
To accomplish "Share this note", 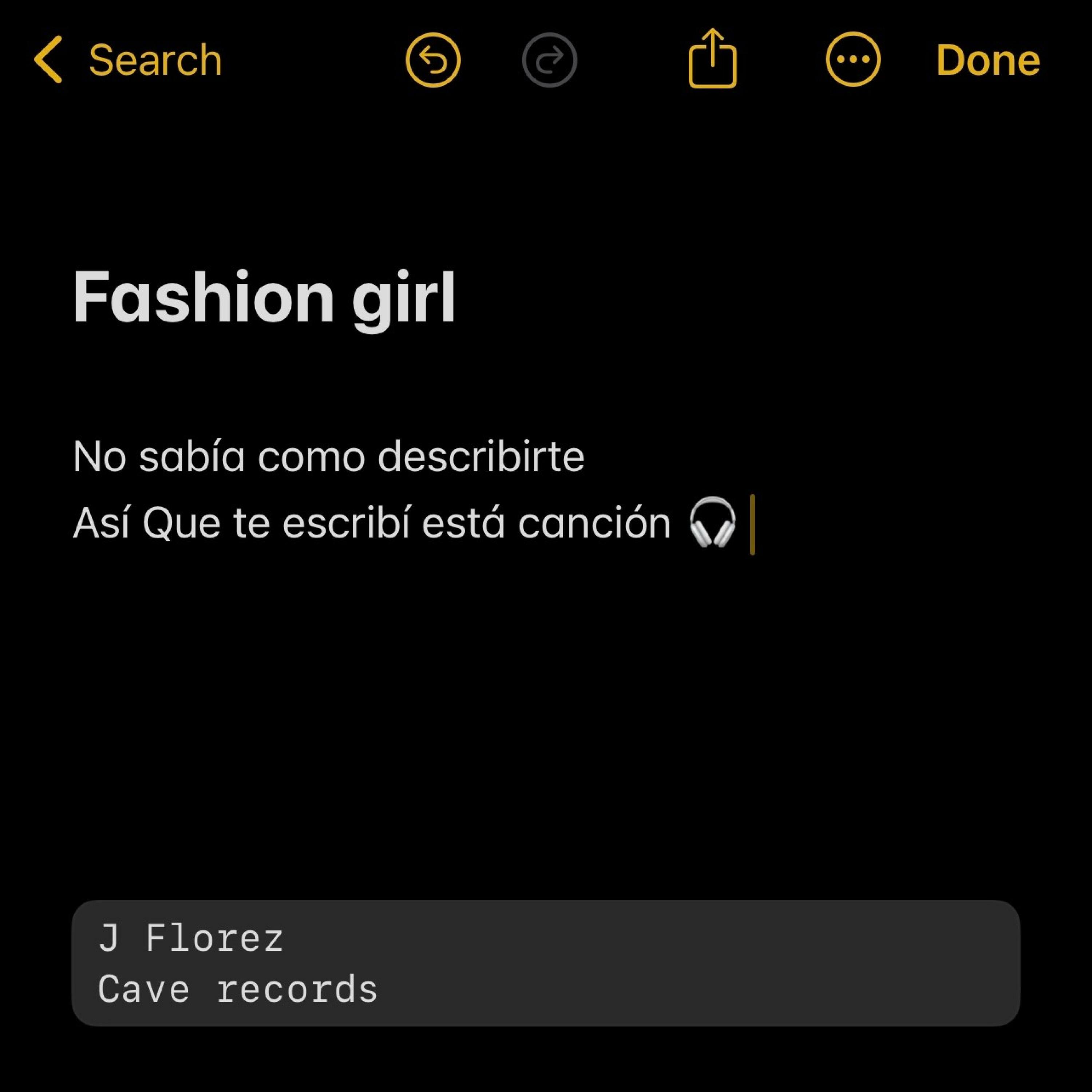I will click(x=712, y=59).
